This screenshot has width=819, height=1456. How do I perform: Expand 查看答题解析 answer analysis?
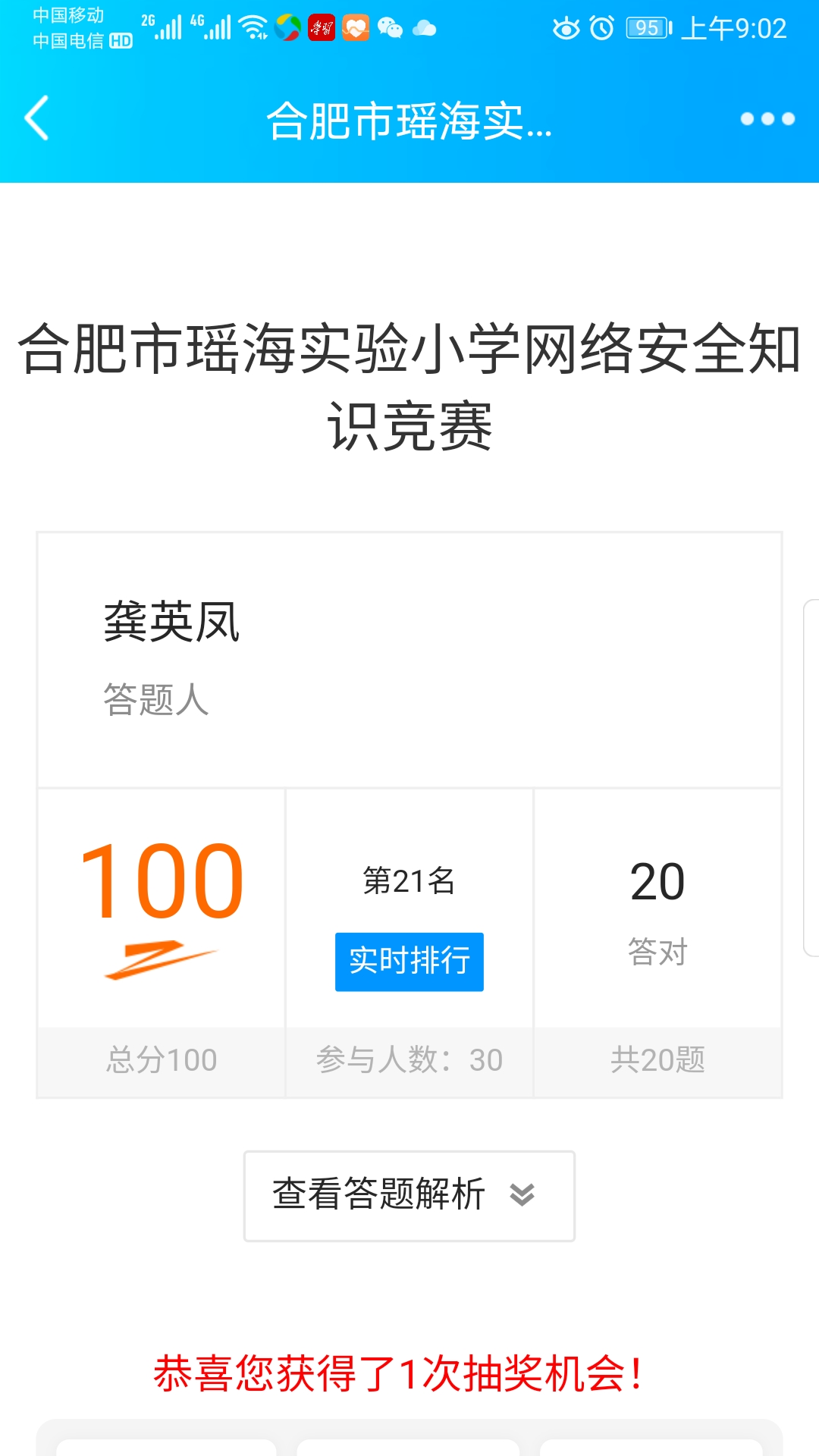pyautogui.click(x=409, y=1195)
